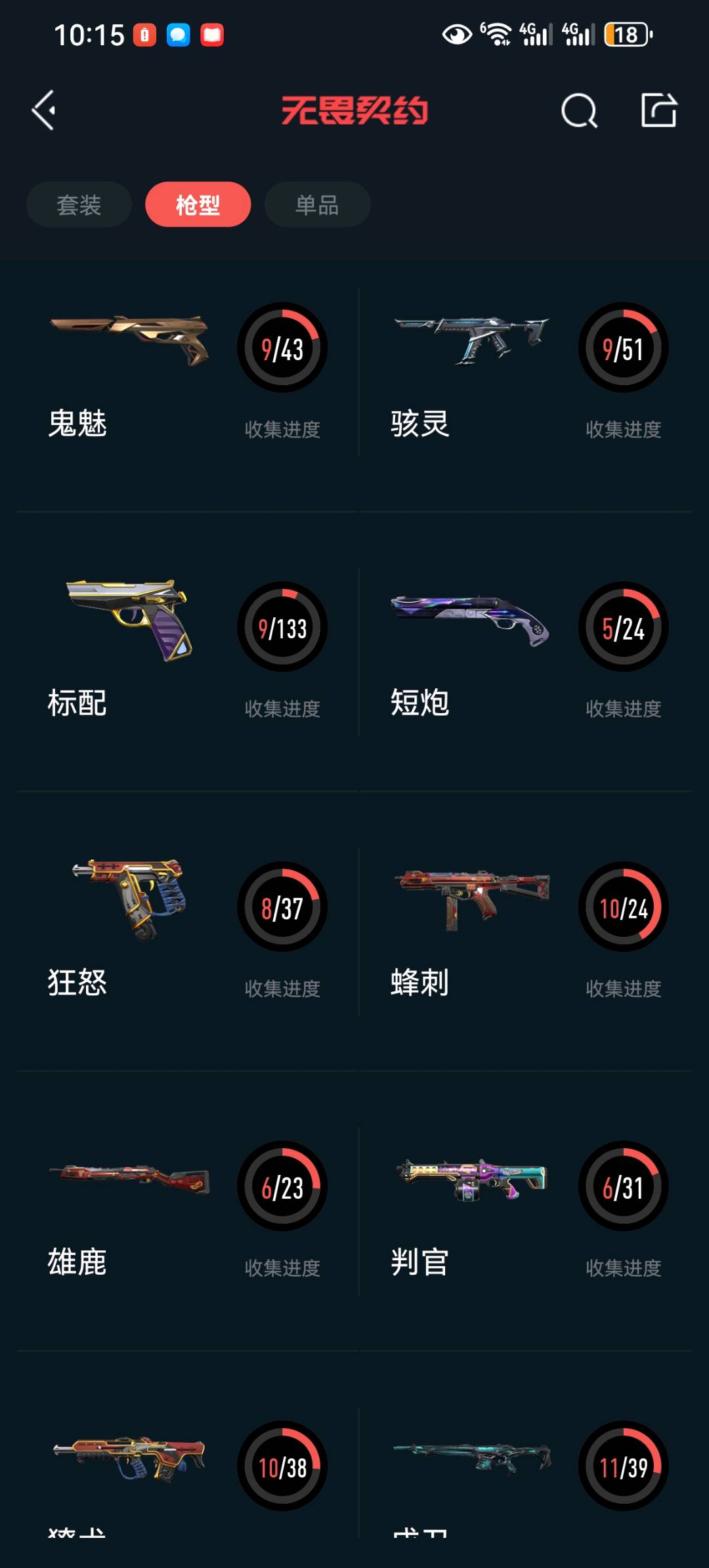Go back using the top-left arrow

pyautogui.click(x=44, y=110)
